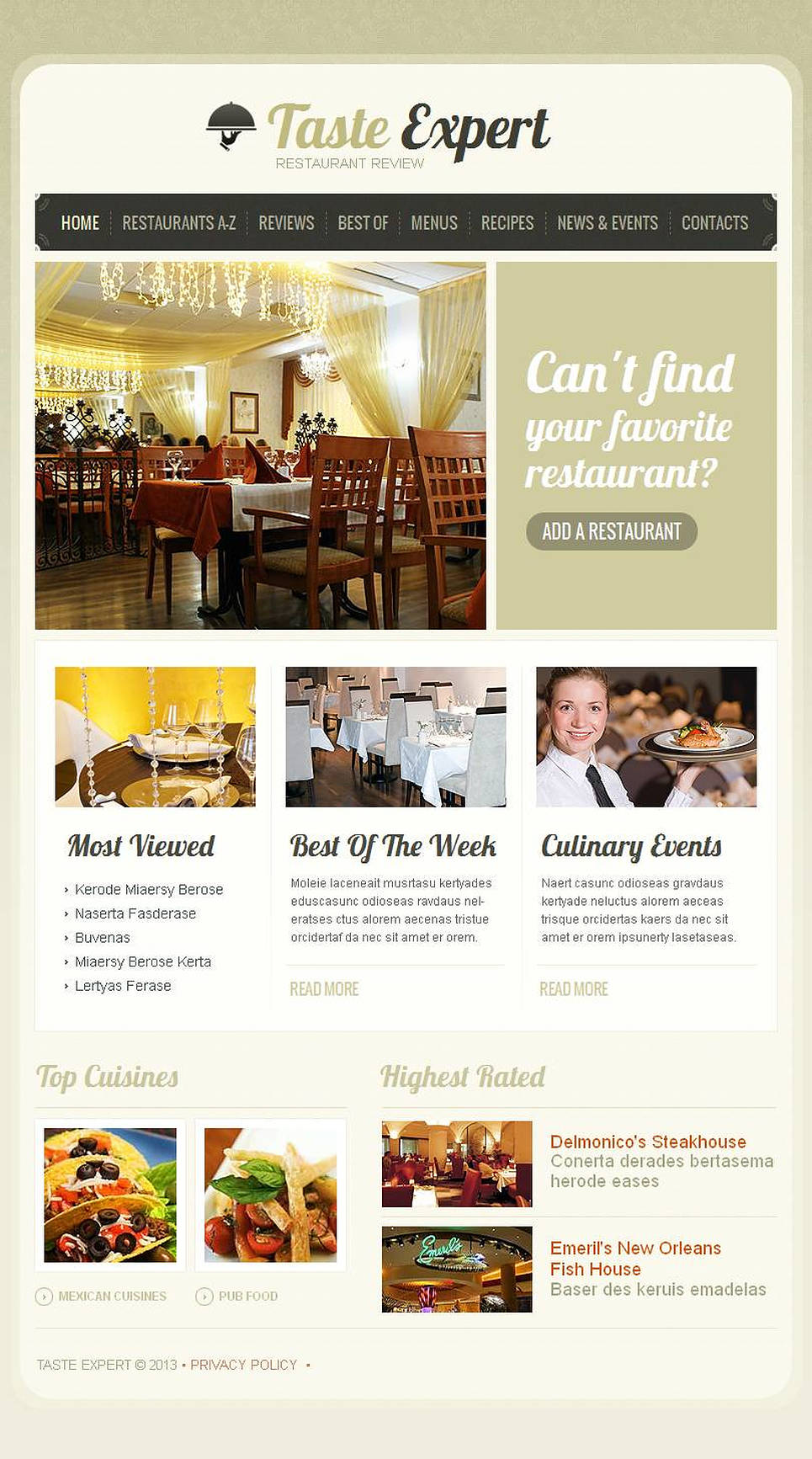Switch to Best Of page
Image resolution: width=812 pixels, height=1459 pixels.
[363, 223]
